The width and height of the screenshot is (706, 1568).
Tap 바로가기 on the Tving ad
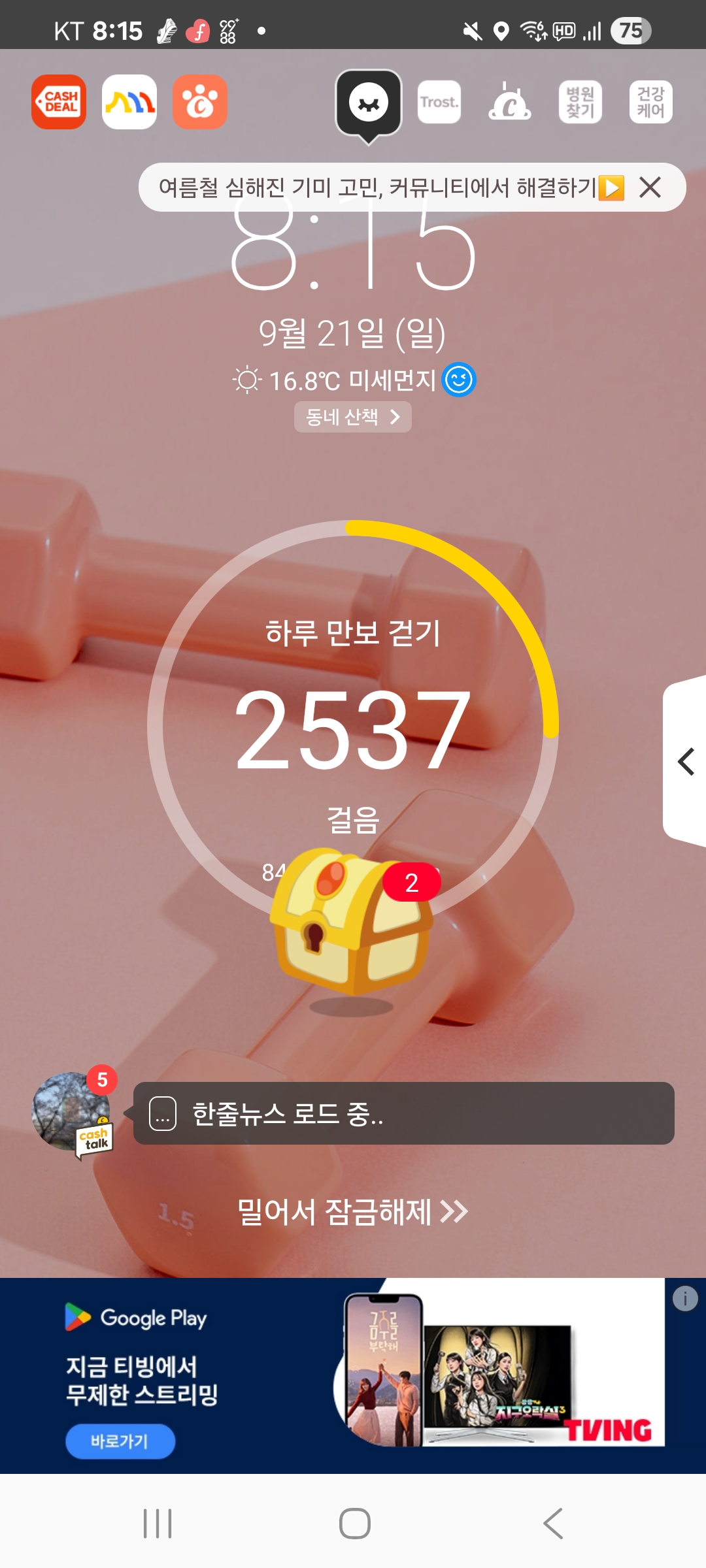click(x=120, y=1441)
